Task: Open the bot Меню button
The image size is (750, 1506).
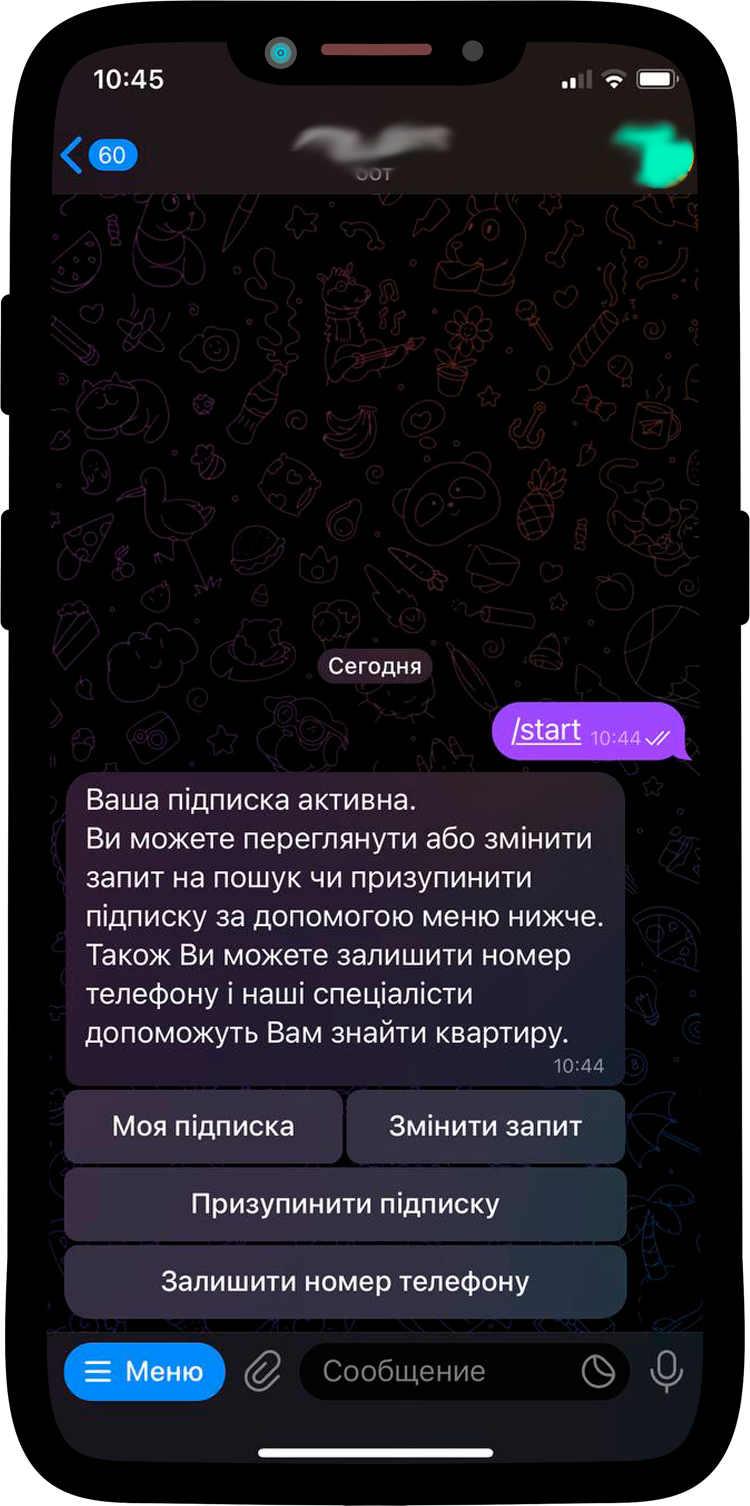Action: [x=144, y=1371]
